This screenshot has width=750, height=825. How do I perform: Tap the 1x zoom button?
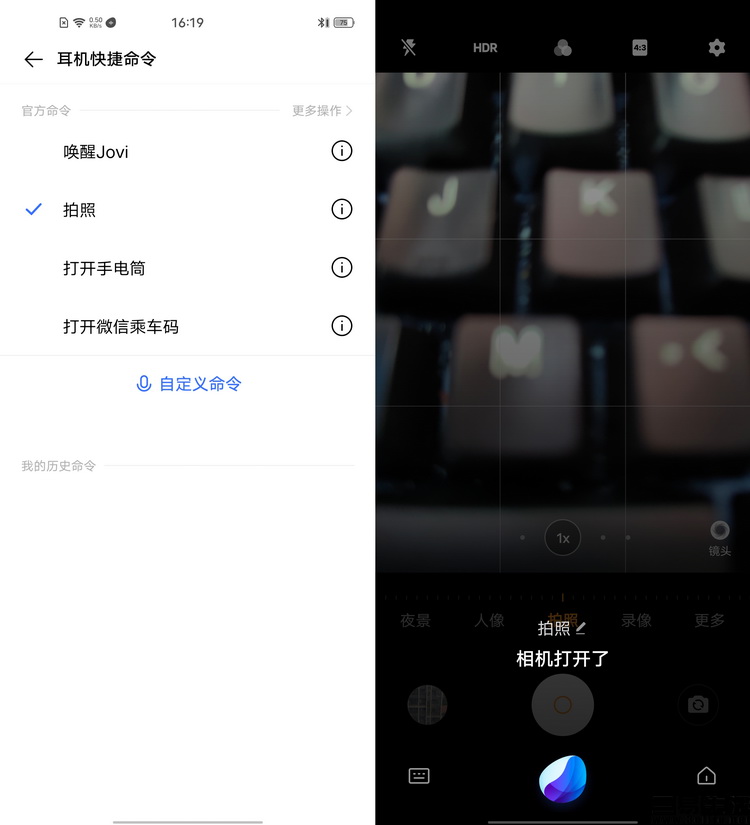563,538
